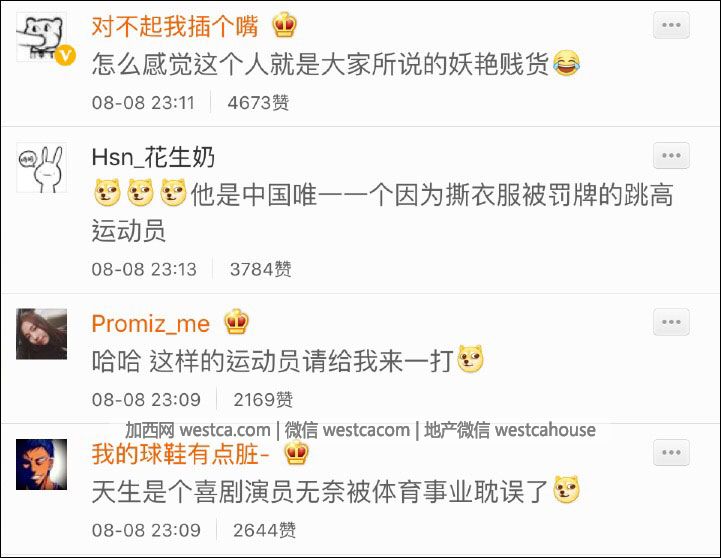Tap the avatar of 对不起我插个嘴
Image resolution: width=721 pixels, height=558 pixels.
[42, 39]
